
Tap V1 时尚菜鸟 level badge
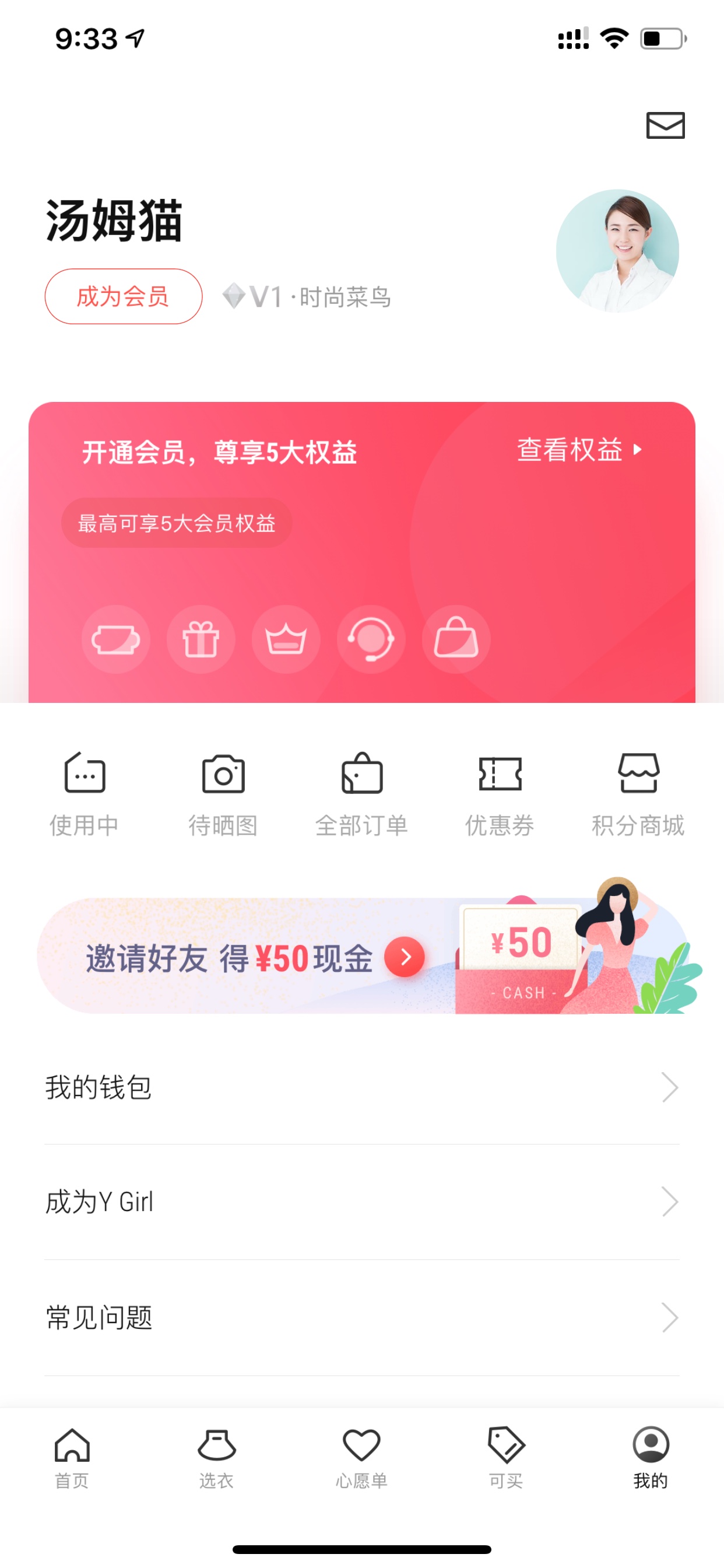(x=307, y=297)
